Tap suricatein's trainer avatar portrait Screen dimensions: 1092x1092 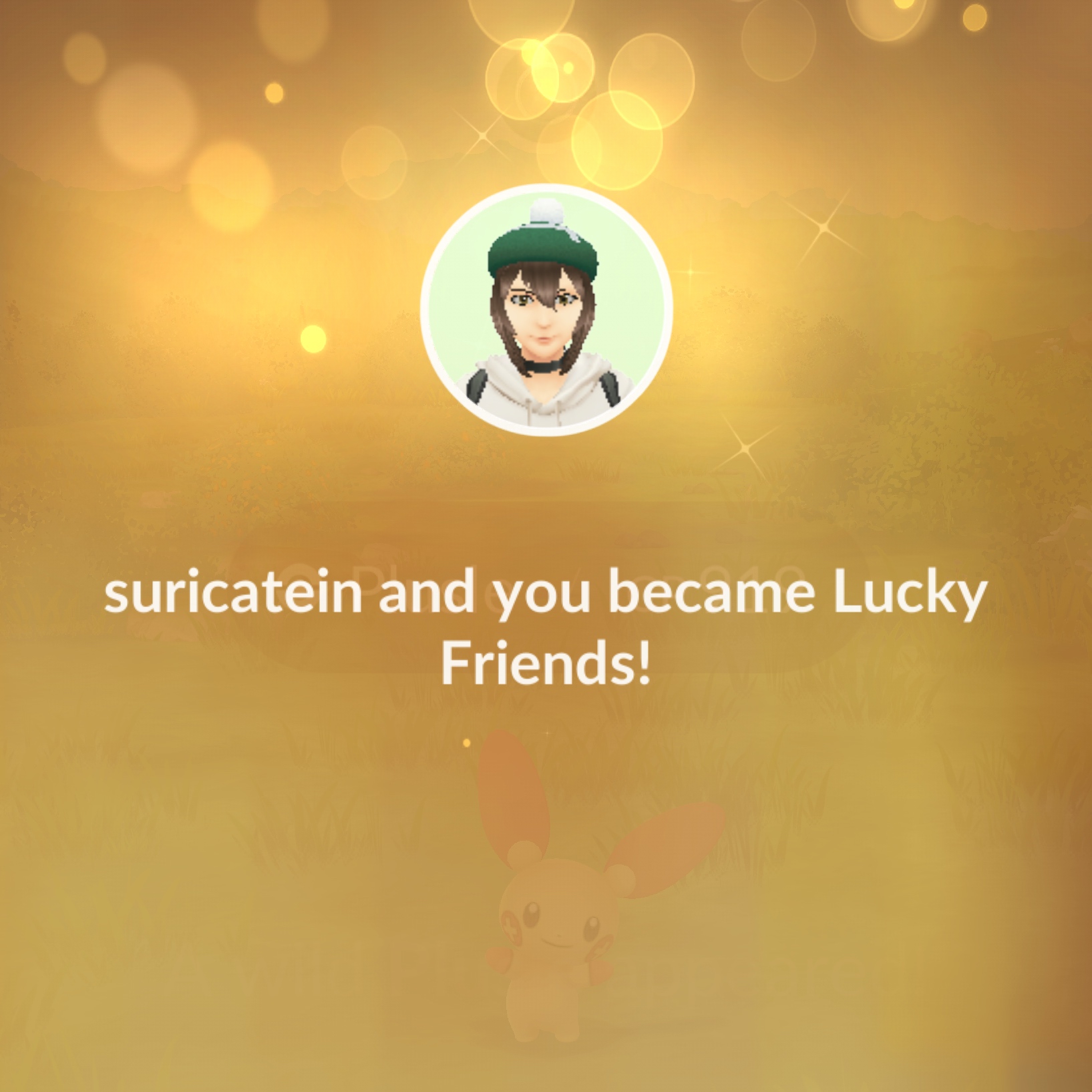pos(546,310)
